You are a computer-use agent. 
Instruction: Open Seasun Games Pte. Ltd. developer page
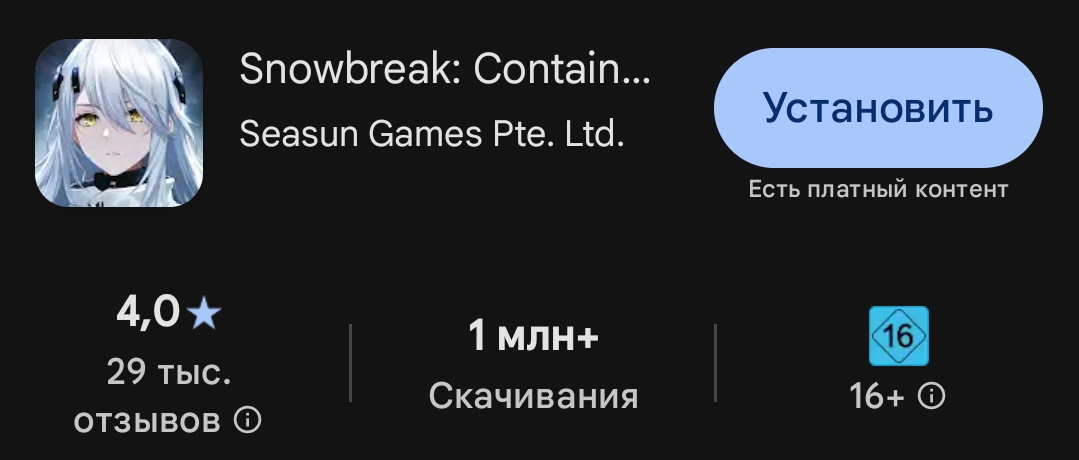432,133
